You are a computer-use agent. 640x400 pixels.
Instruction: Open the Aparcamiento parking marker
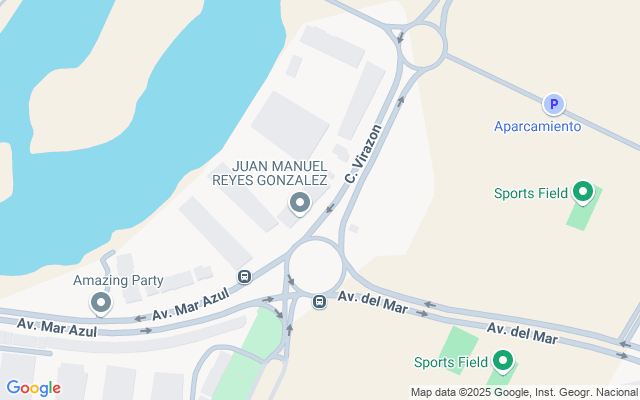point(553,104)
